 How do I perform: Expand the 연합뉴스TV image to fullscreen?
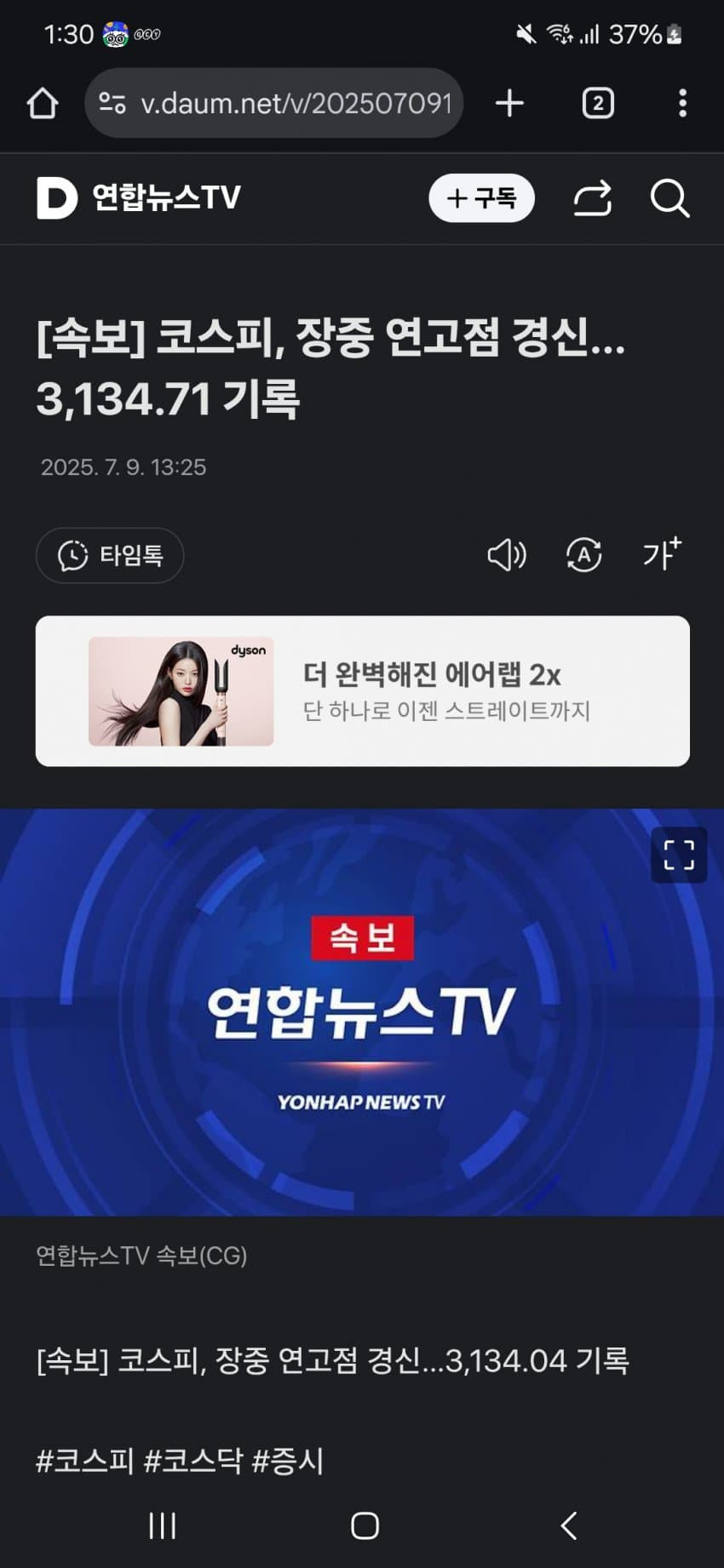(679, 855)
